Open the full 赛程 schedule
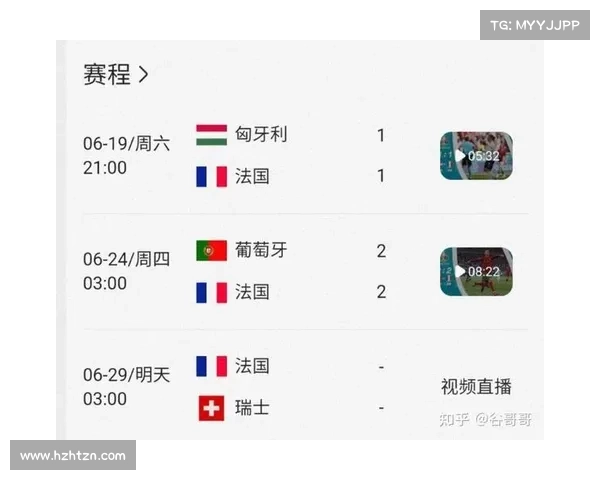This screenshot has height=480, width=600. tap(116, 74)
